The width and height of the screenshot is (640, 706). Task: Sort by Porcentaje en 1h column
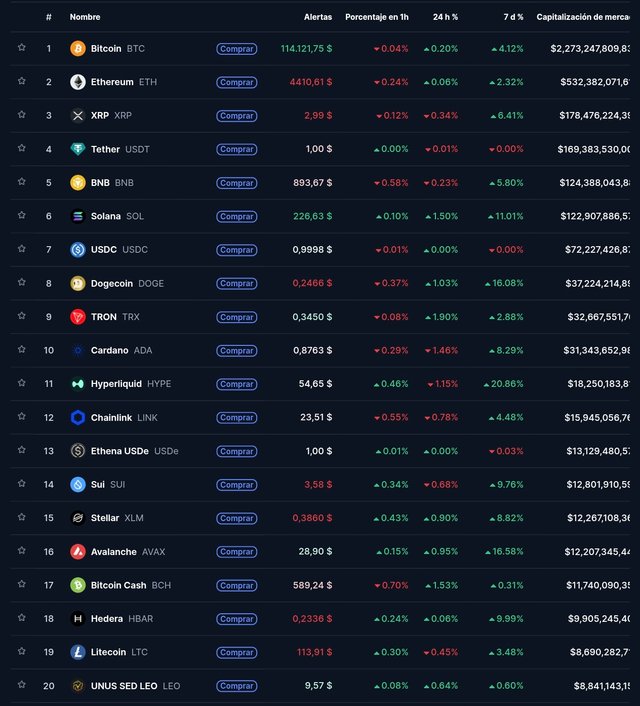[x=376, y=17]
